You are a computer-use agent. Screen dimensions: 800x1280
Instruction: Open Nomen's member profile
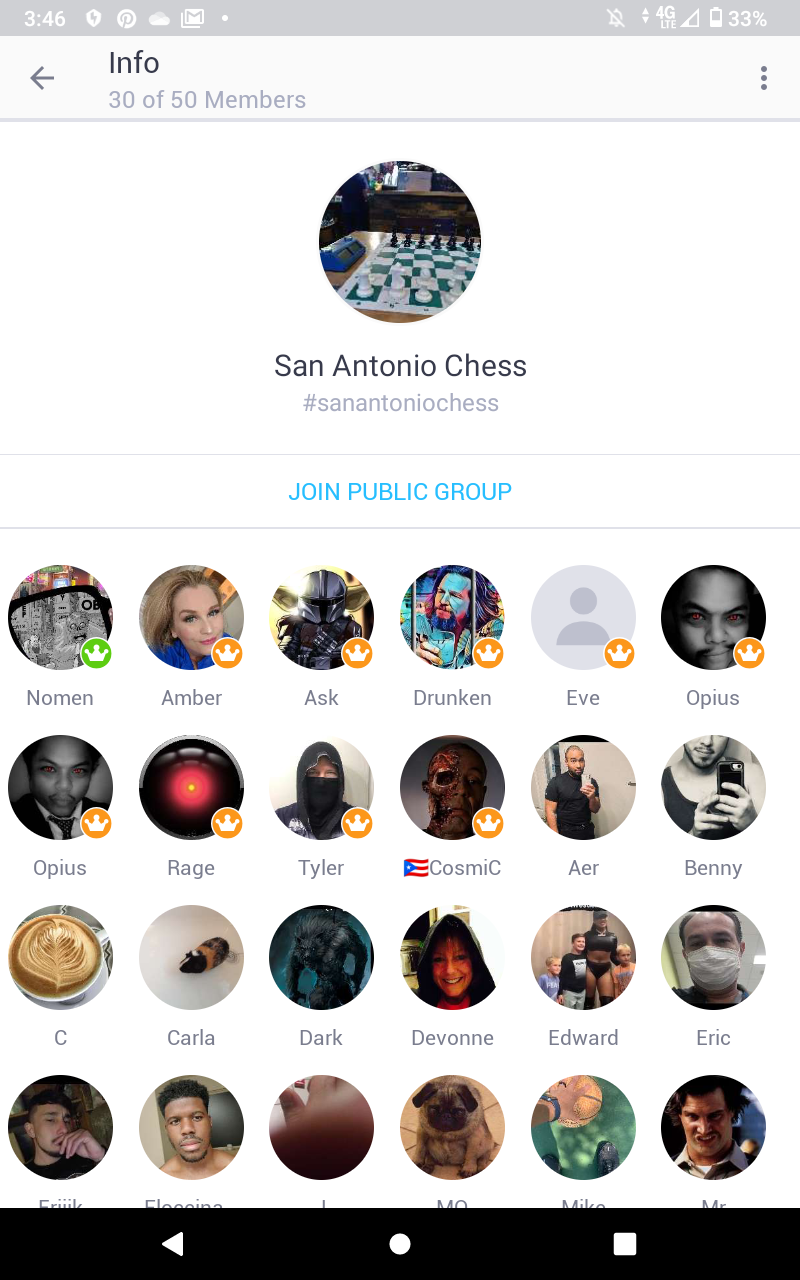60,618
